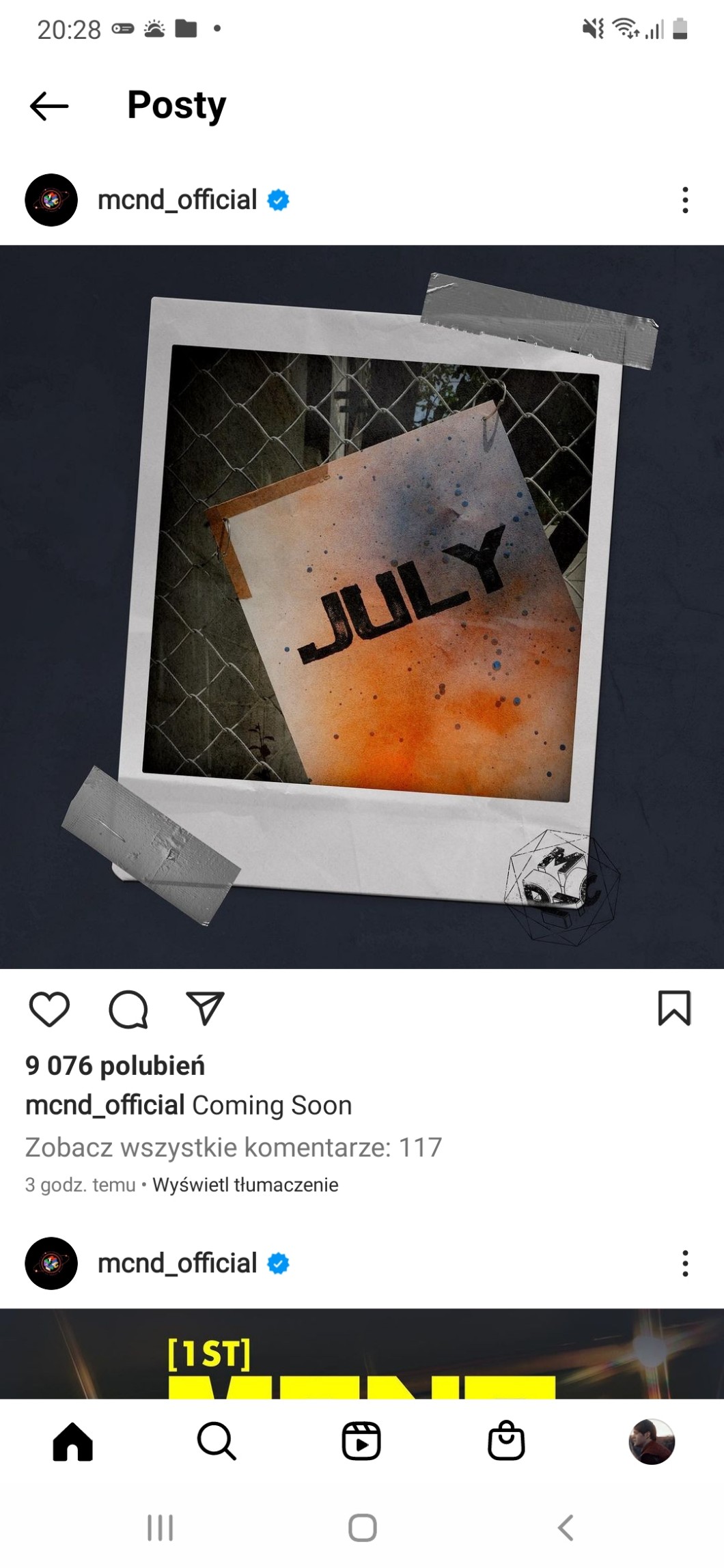Open overflow menu of the second mcnd_official post
The width and height of the screenshot is (724, 1568).
(685, 1263)
